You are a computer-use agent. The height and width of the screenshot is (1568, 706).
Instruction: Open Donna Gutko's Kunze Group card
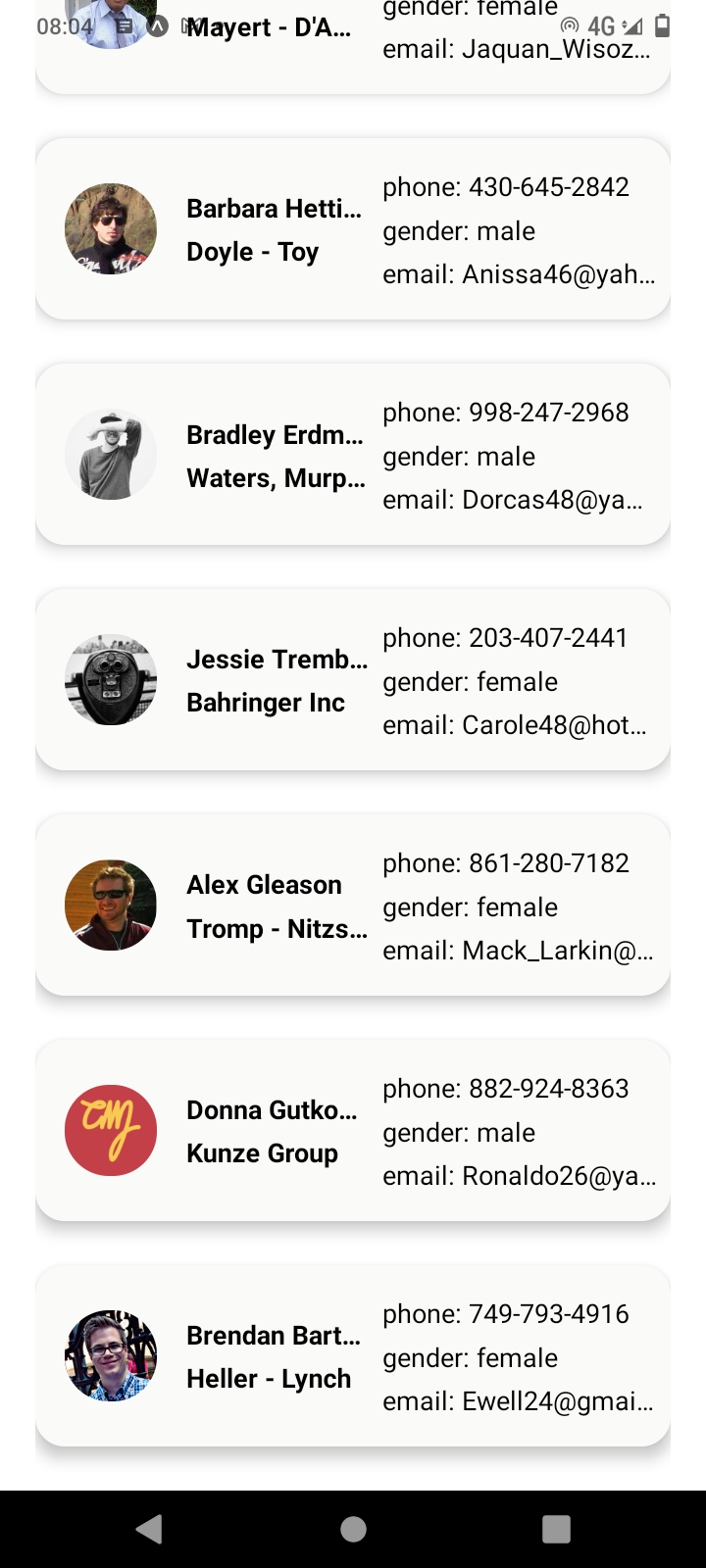click(x=353, y=1131)
